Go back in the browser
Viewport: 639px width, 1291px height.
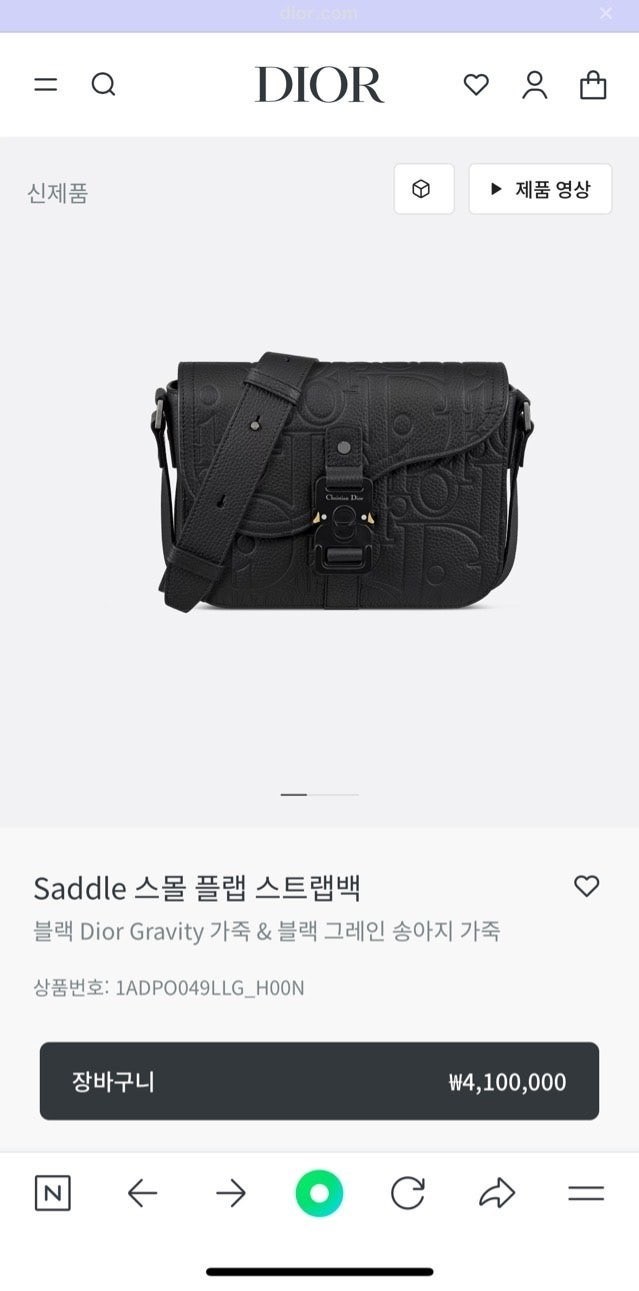142,1193
